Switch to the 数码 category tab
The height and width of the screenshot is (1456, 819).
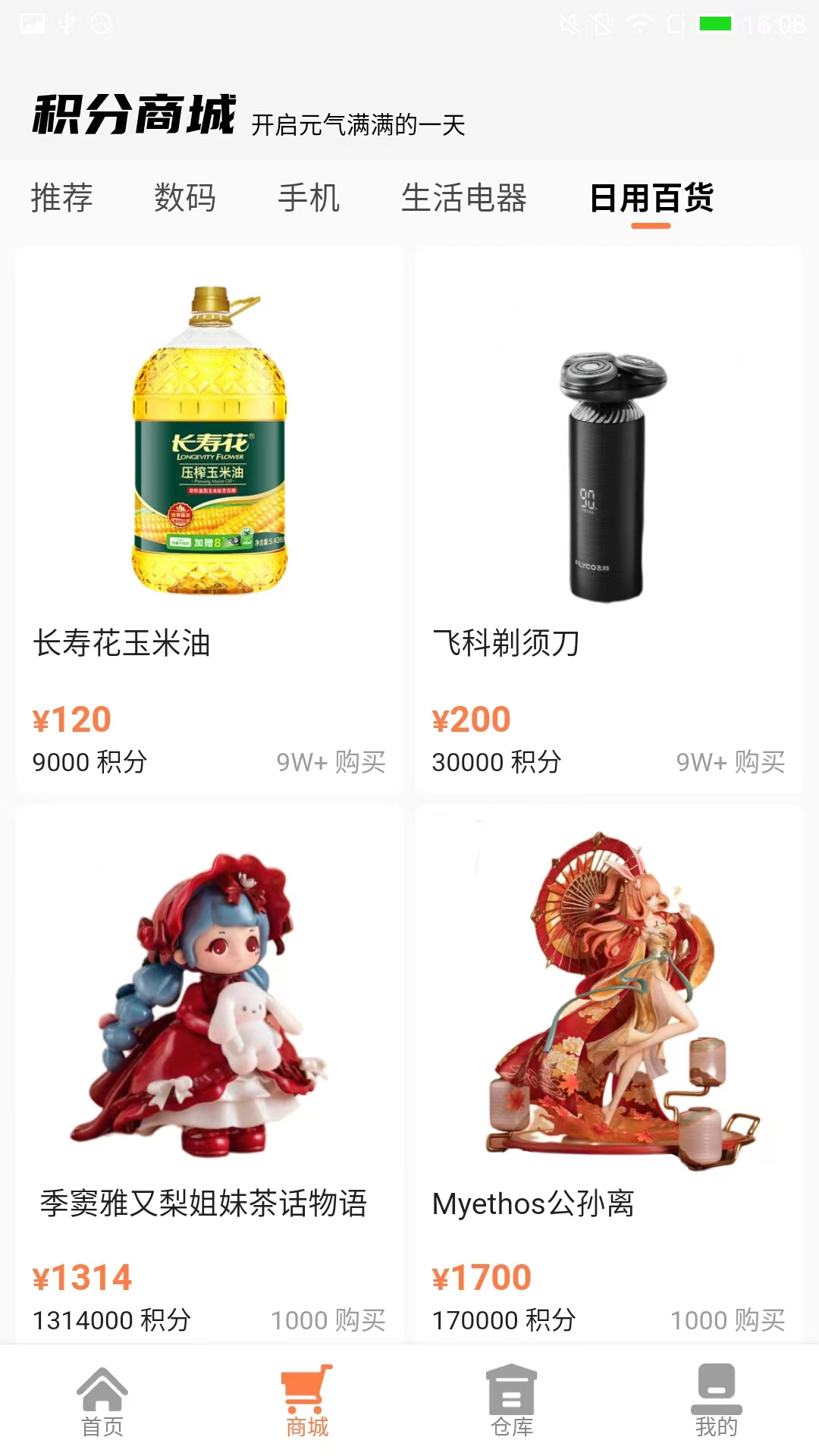(x=184, y=199)
